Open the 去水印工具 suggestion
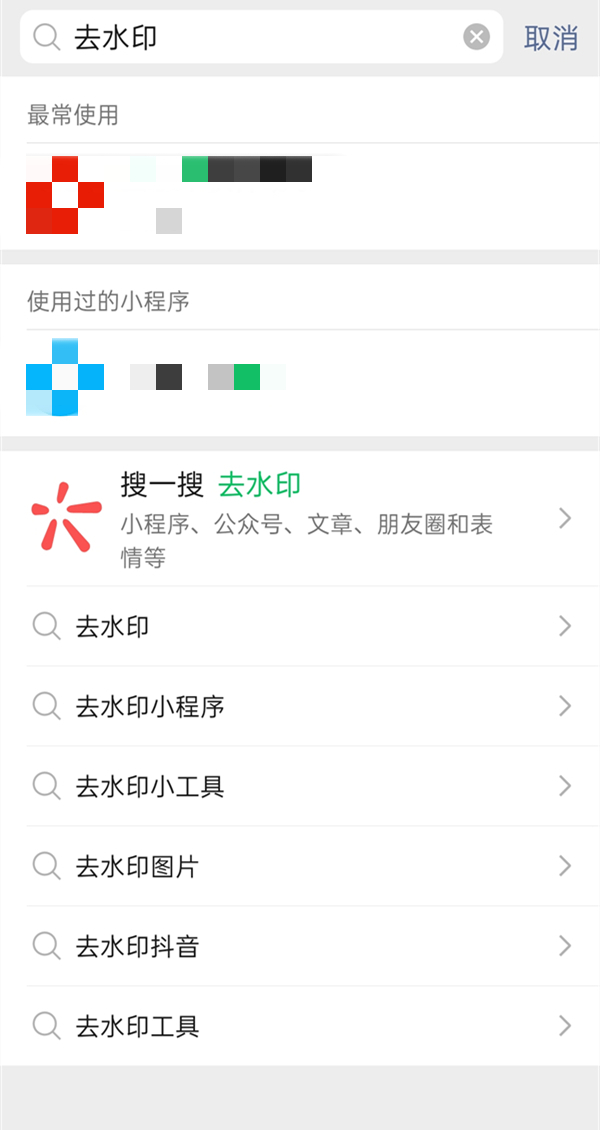The width and height of the screenshot is (600, 1130). [x=300, y=1026]
